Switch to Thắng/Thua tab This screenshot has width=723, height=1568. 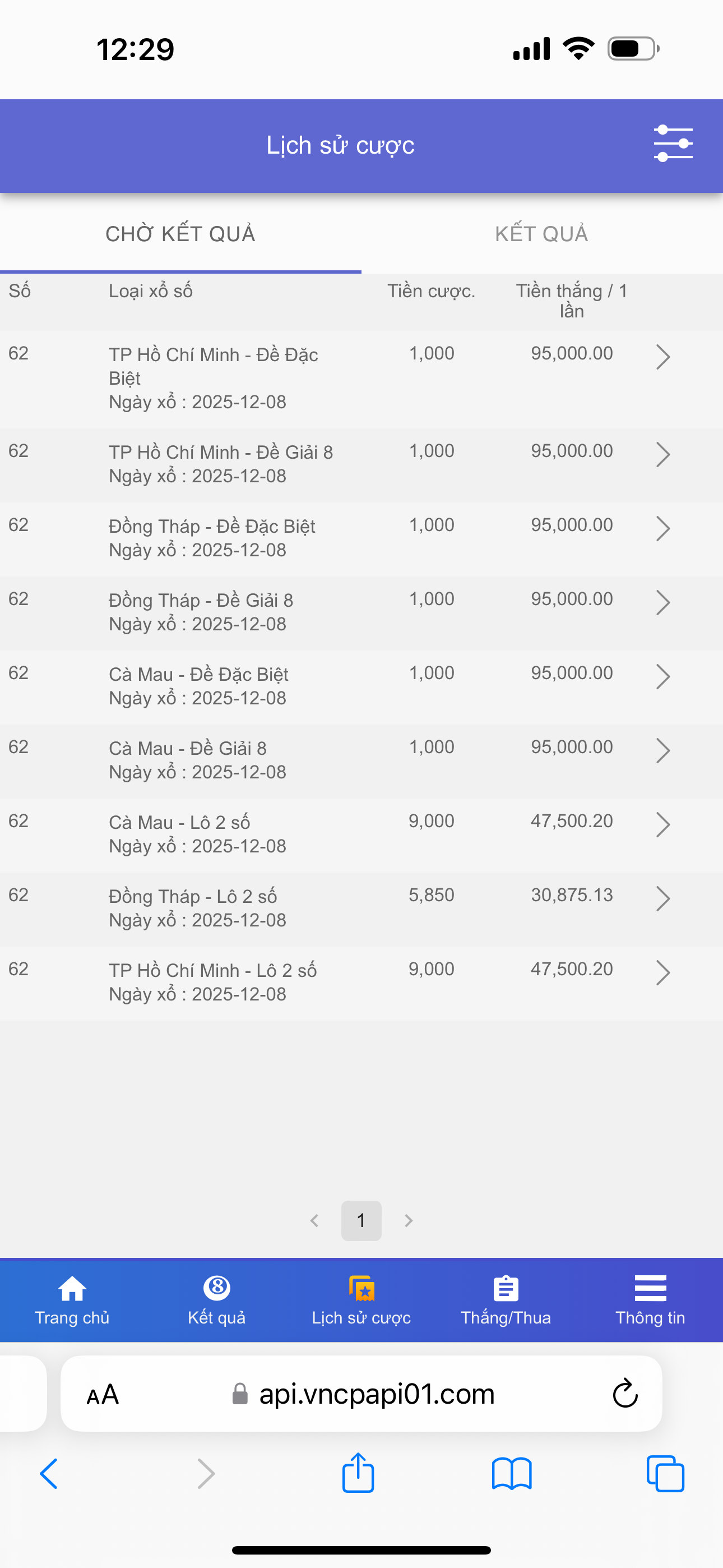506,1299
